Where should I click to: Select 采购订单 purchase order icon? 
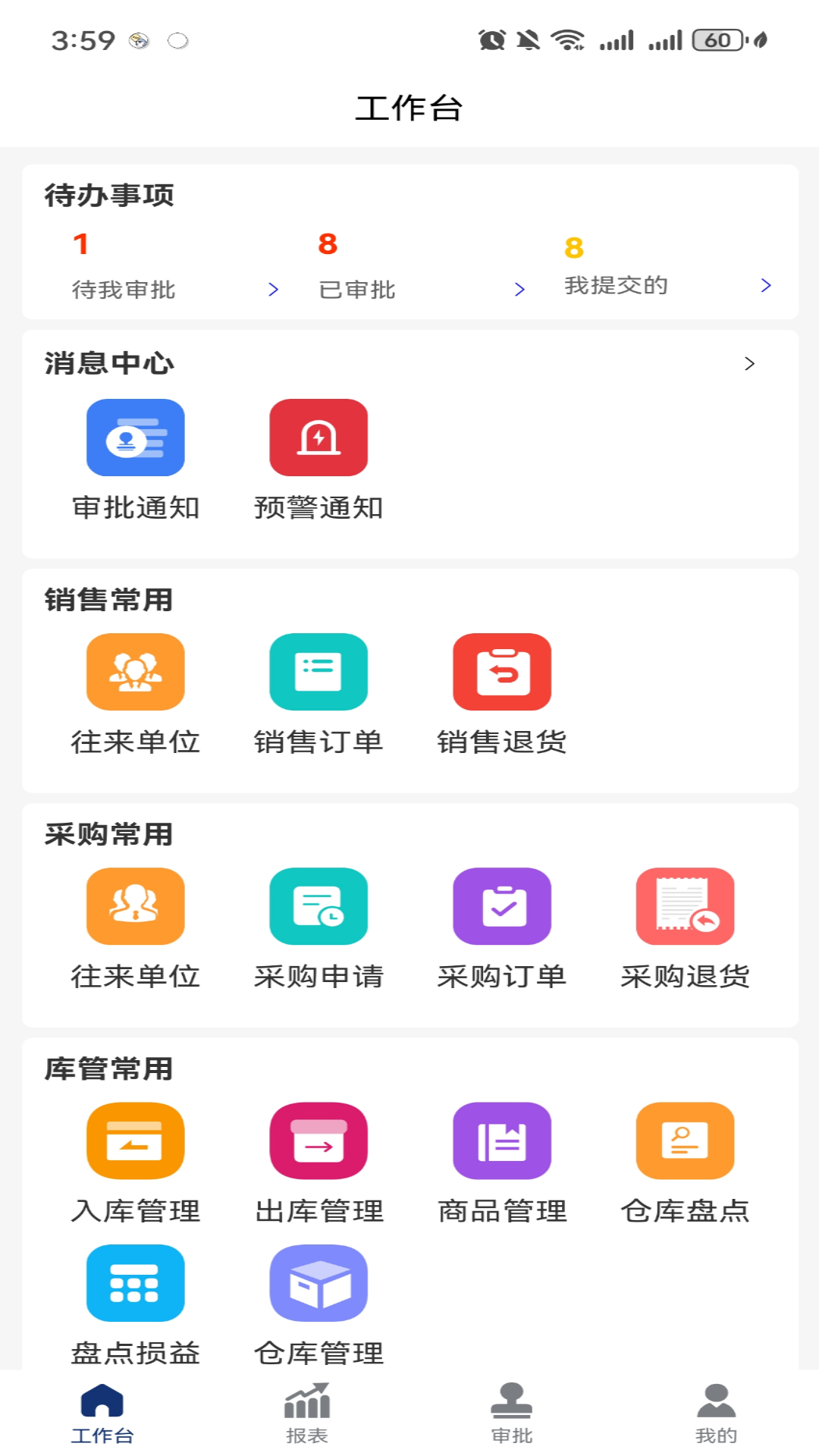click(x=502, y=907)
